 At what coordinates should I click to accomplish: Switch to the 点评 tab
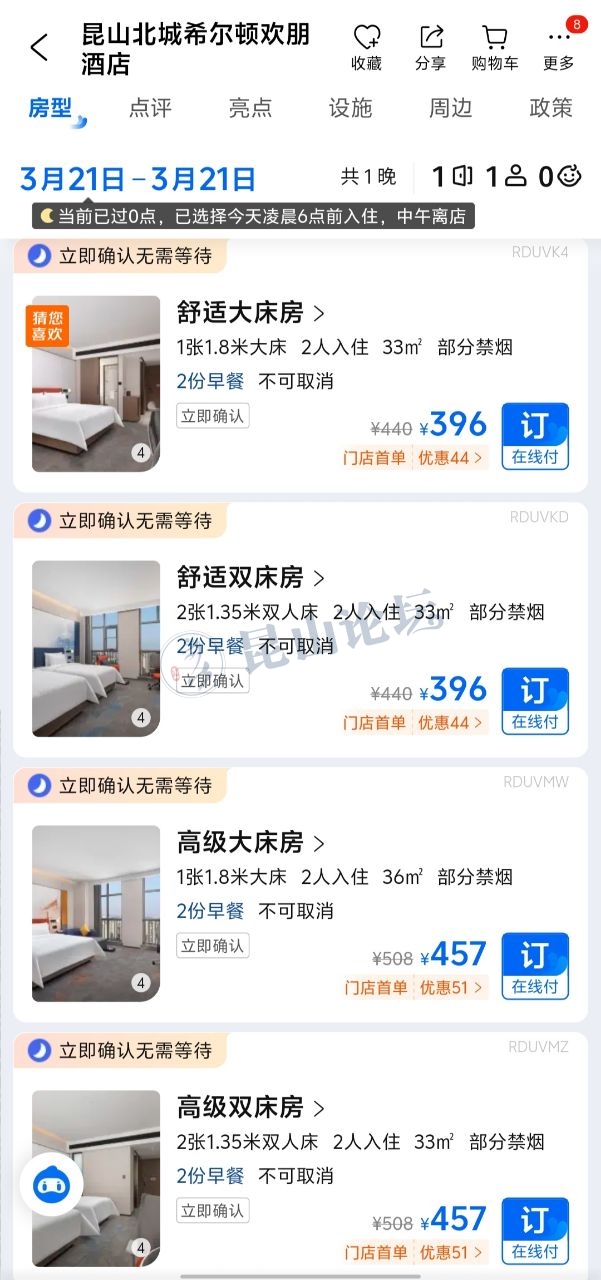click(x=150, y=108)
